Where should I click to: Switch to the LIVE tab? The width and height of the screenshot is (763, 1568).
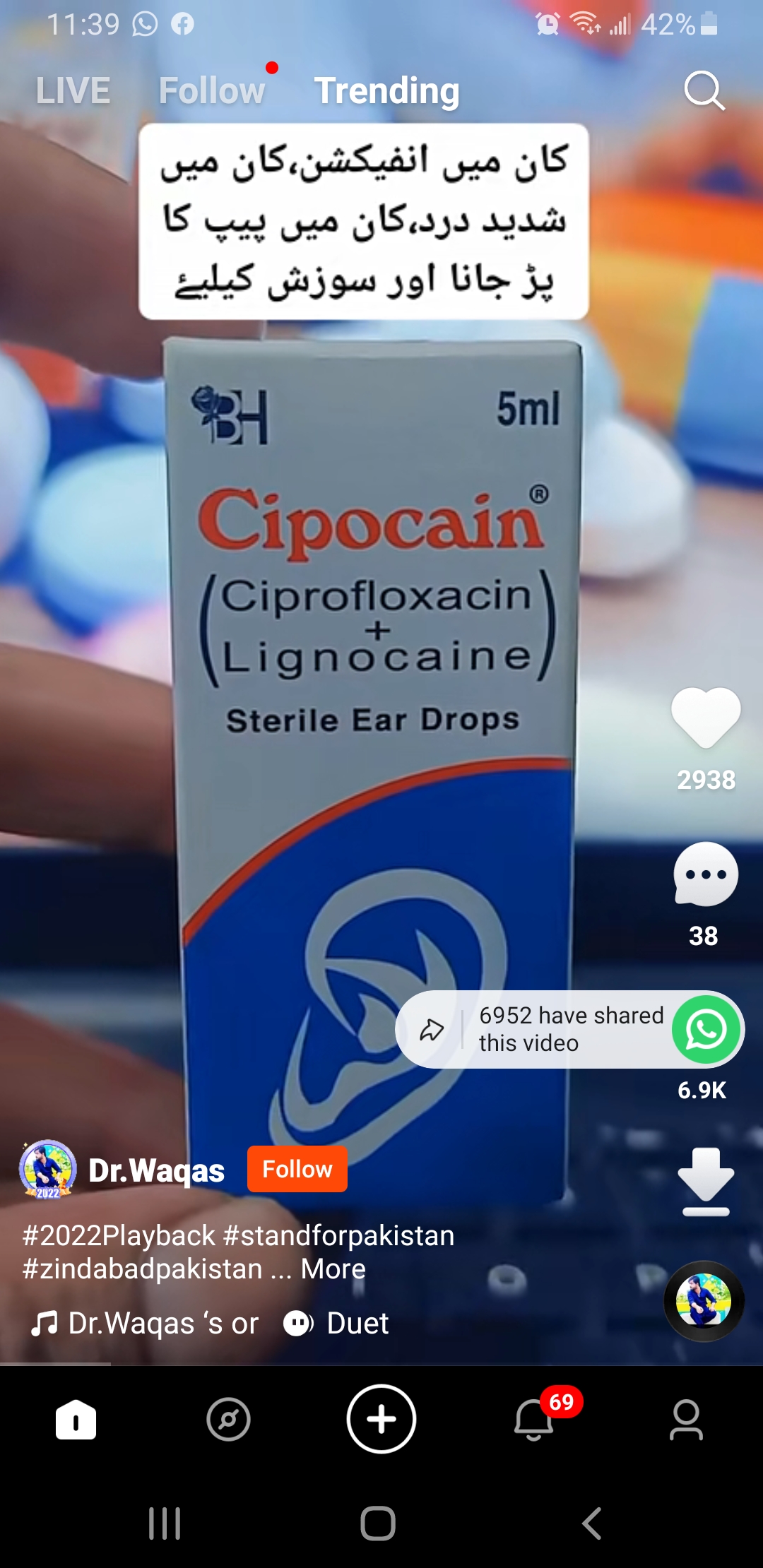pos(73,91)
